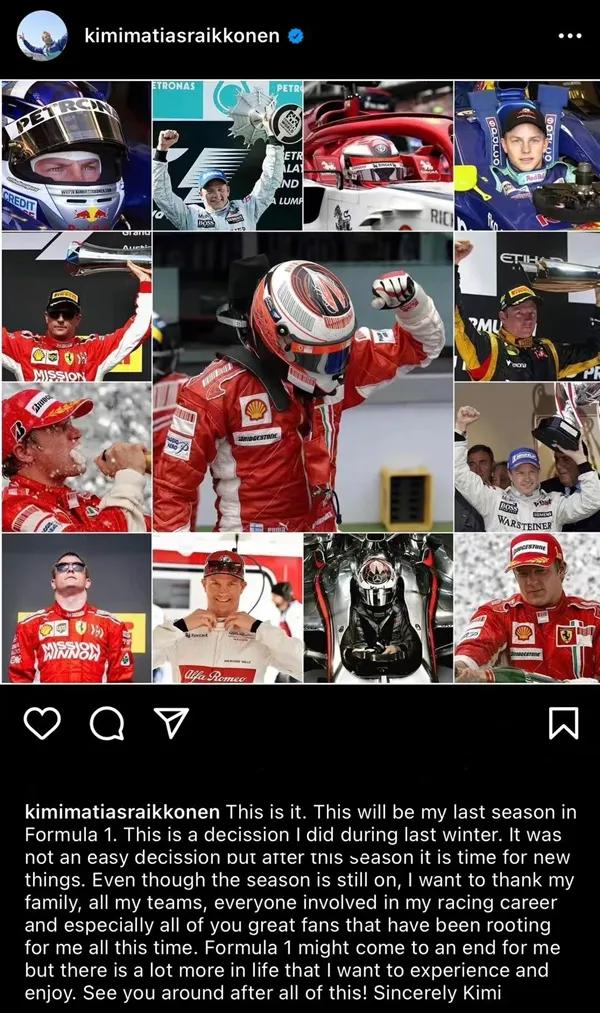Open the kimimatiasraikkonen username in the header
This screenshot has width=600, height=1013.
click(x=184, y=36)
